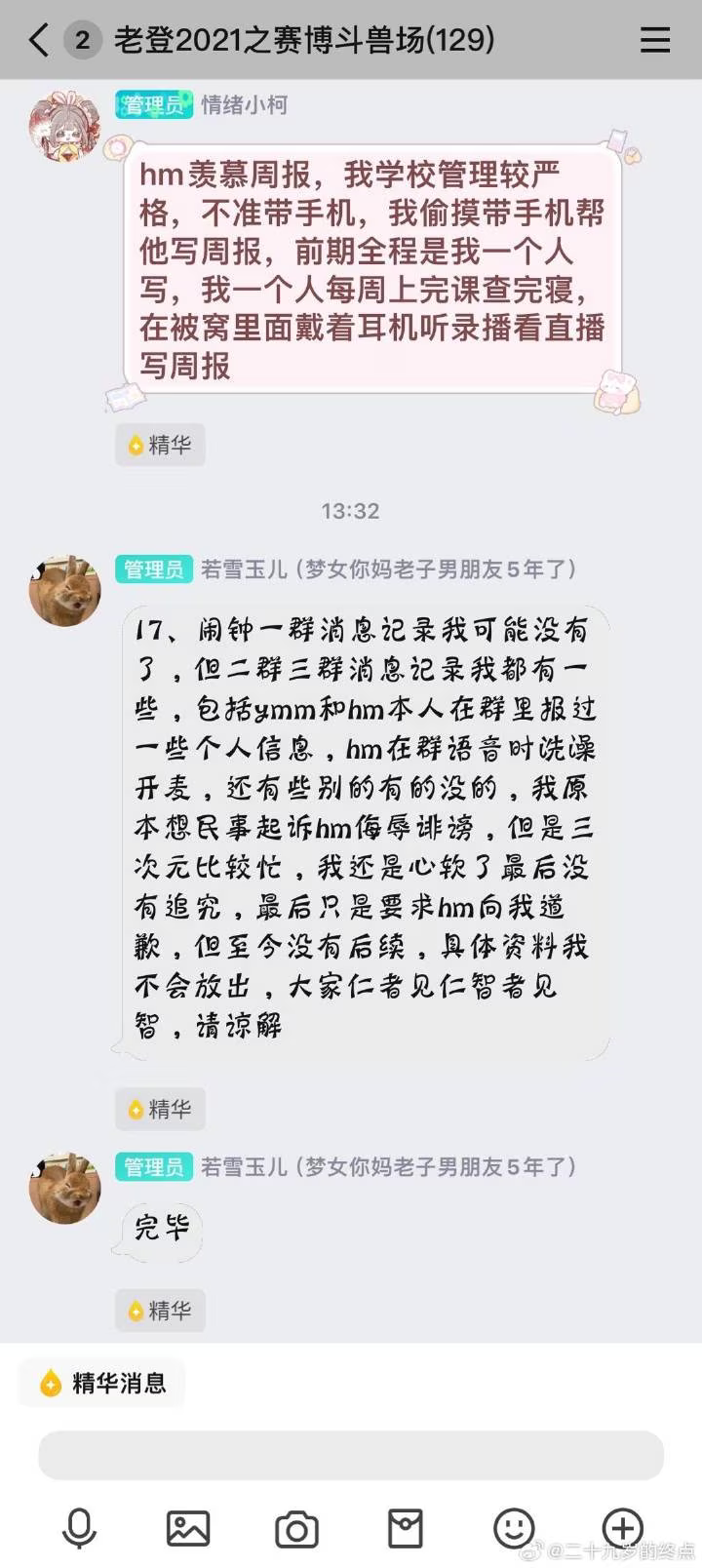Attach a picture from the gallery
The width and height of the screenshot is (702, 1568).
click(188, 1527)
